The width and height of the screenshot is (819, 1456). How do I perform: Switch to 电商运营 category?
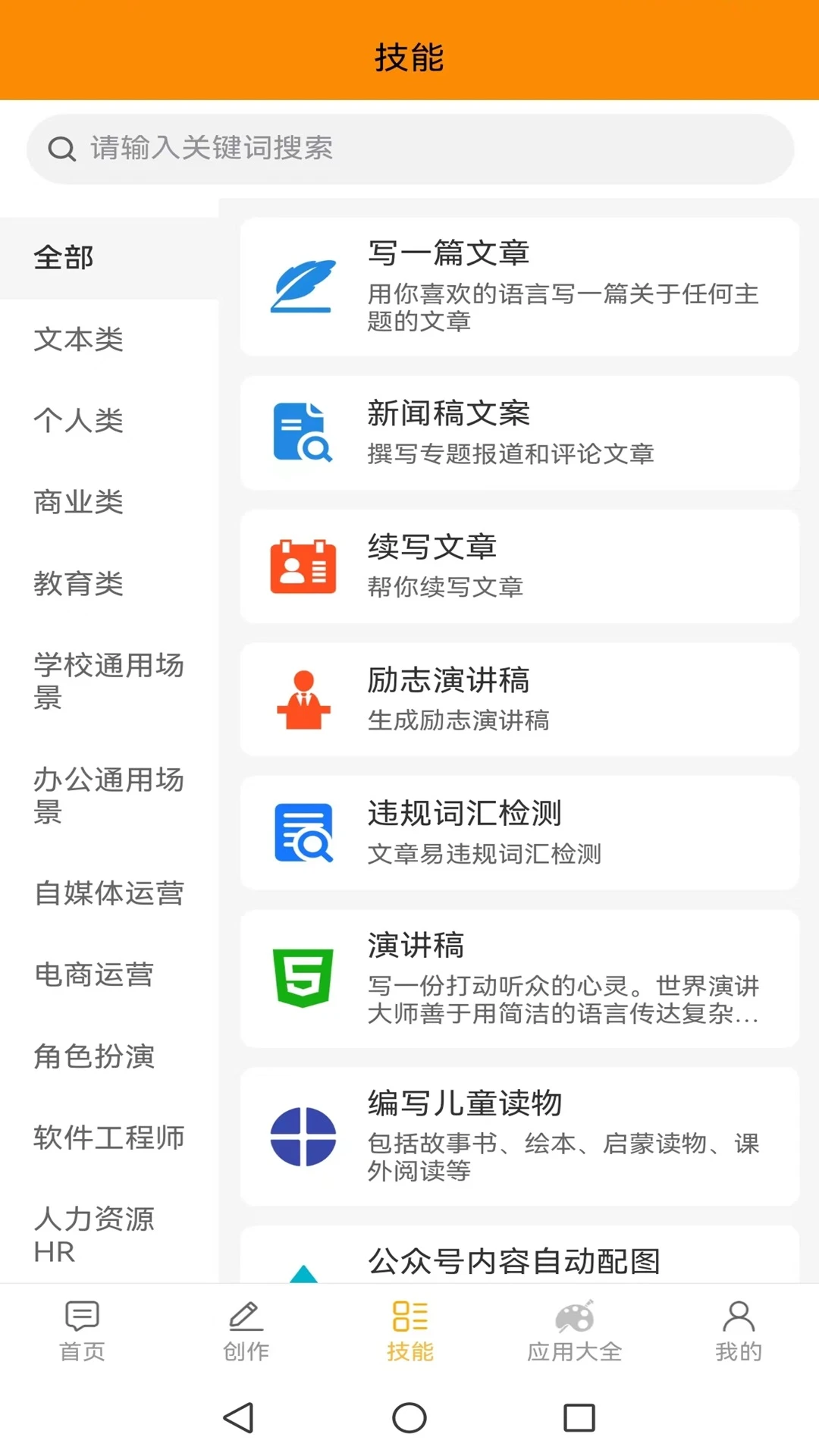tap(94, 974)
